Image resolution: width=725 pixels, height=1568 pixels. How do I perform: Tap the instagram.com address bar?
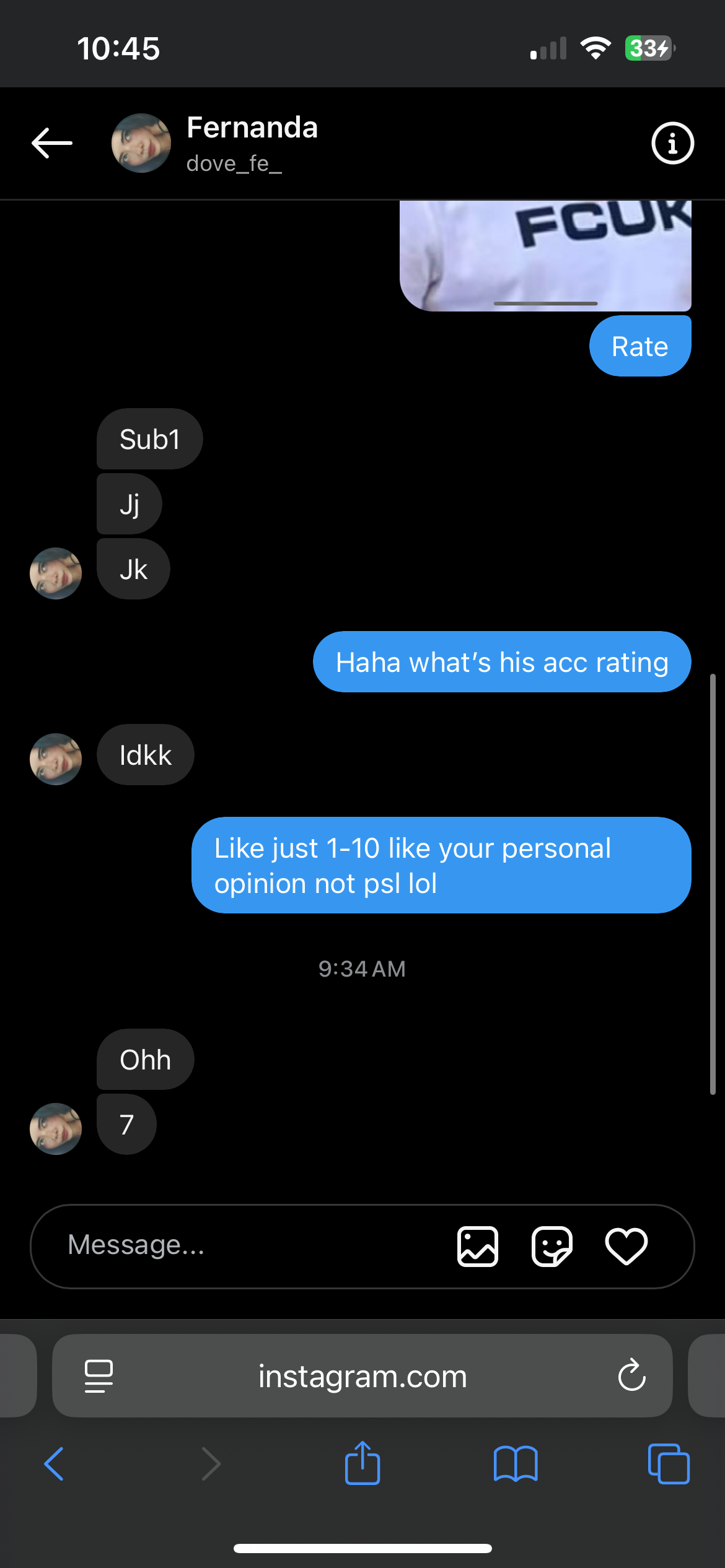point(362,1376)
